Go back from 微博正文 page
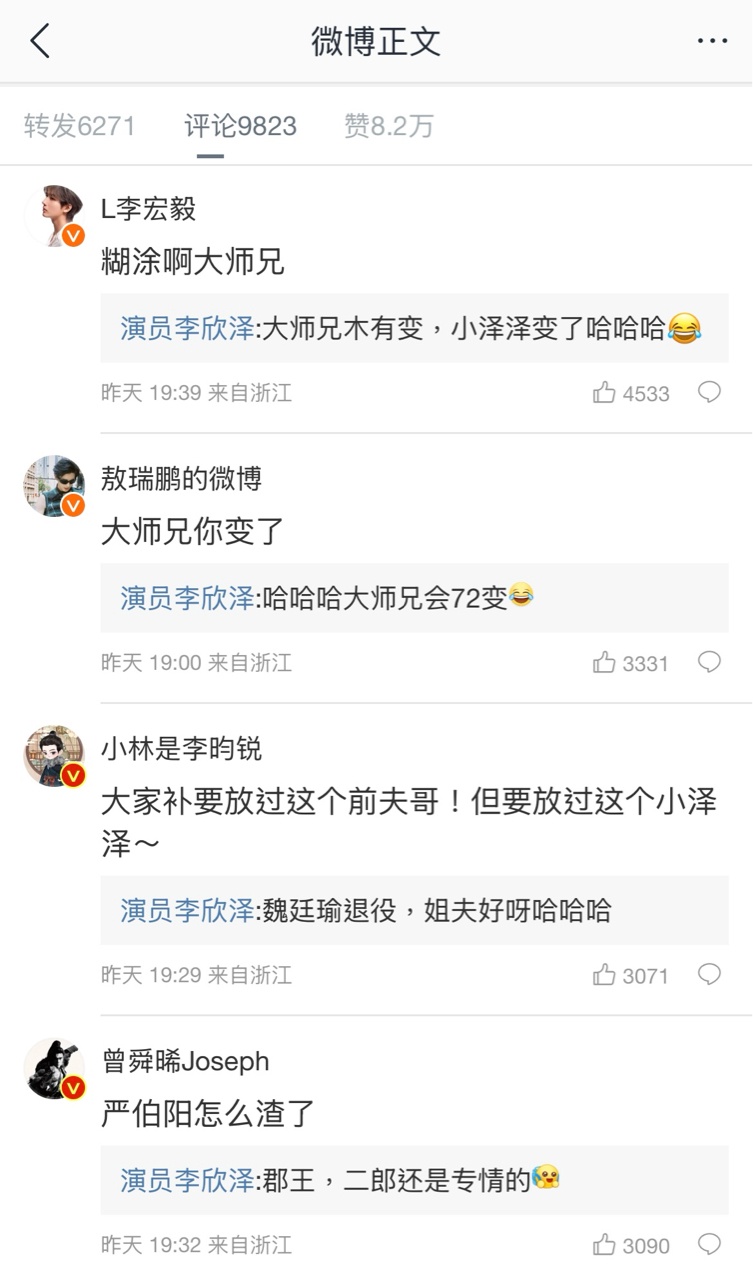The width and height of the screenshot is (753, 1280). [40, 42]
